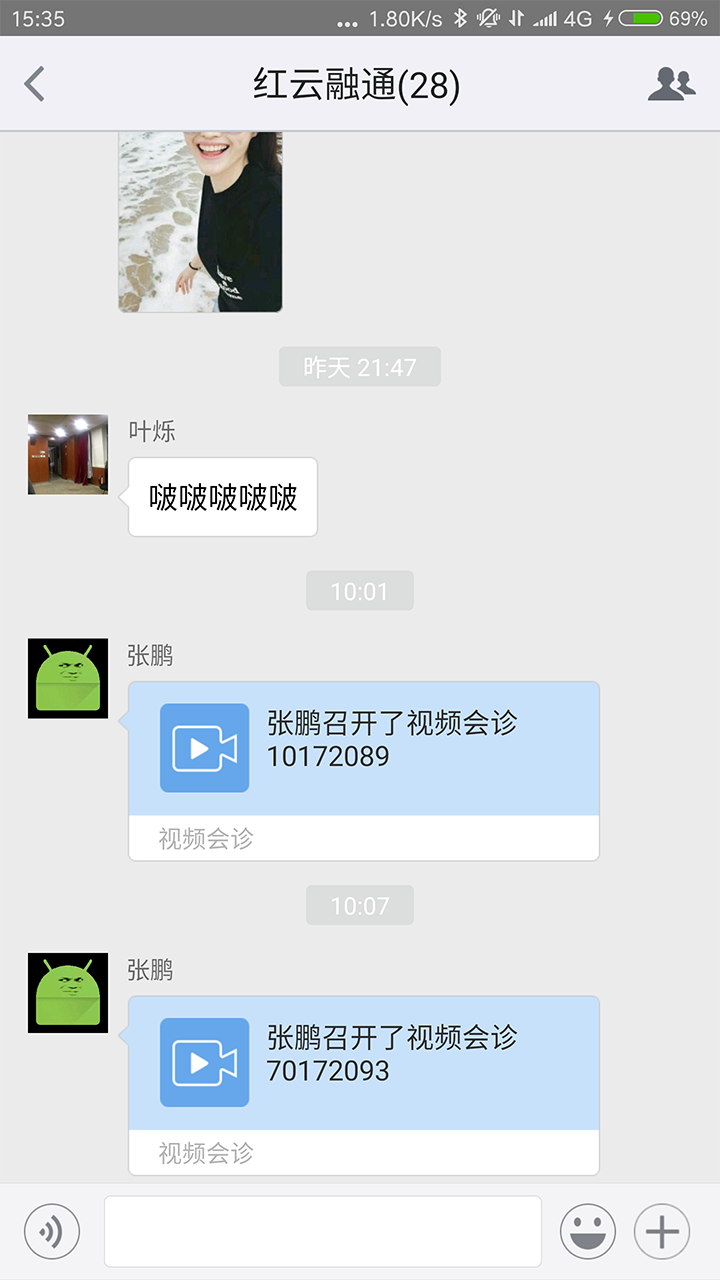
Task: Open video consultation 70172093 card
Action: (x=364, y=1085)
